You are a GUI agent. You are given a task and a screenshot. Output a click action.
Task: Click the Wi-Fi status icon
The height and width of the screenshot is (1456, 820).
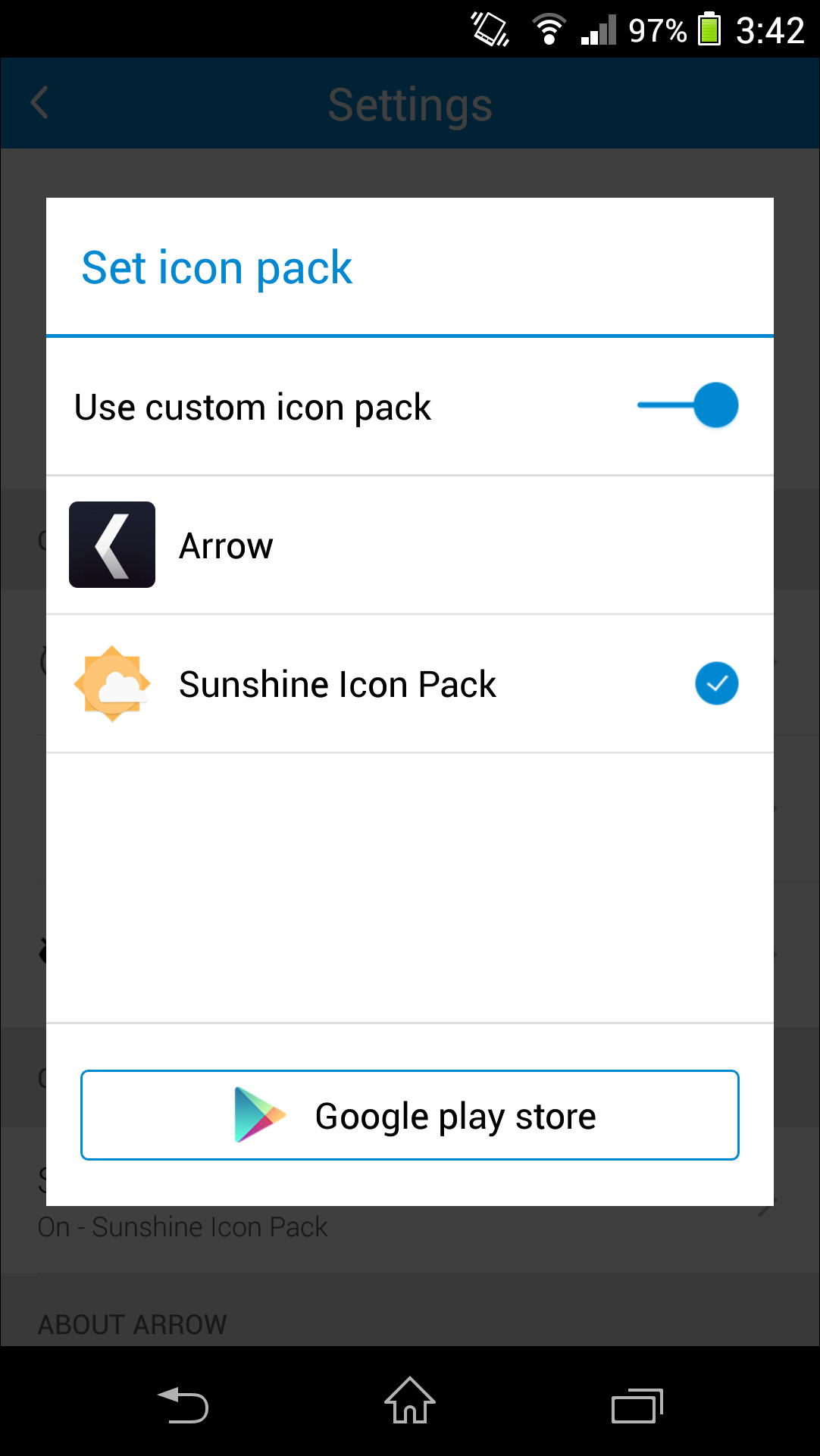pyautogui.click(x=549, y=29)
